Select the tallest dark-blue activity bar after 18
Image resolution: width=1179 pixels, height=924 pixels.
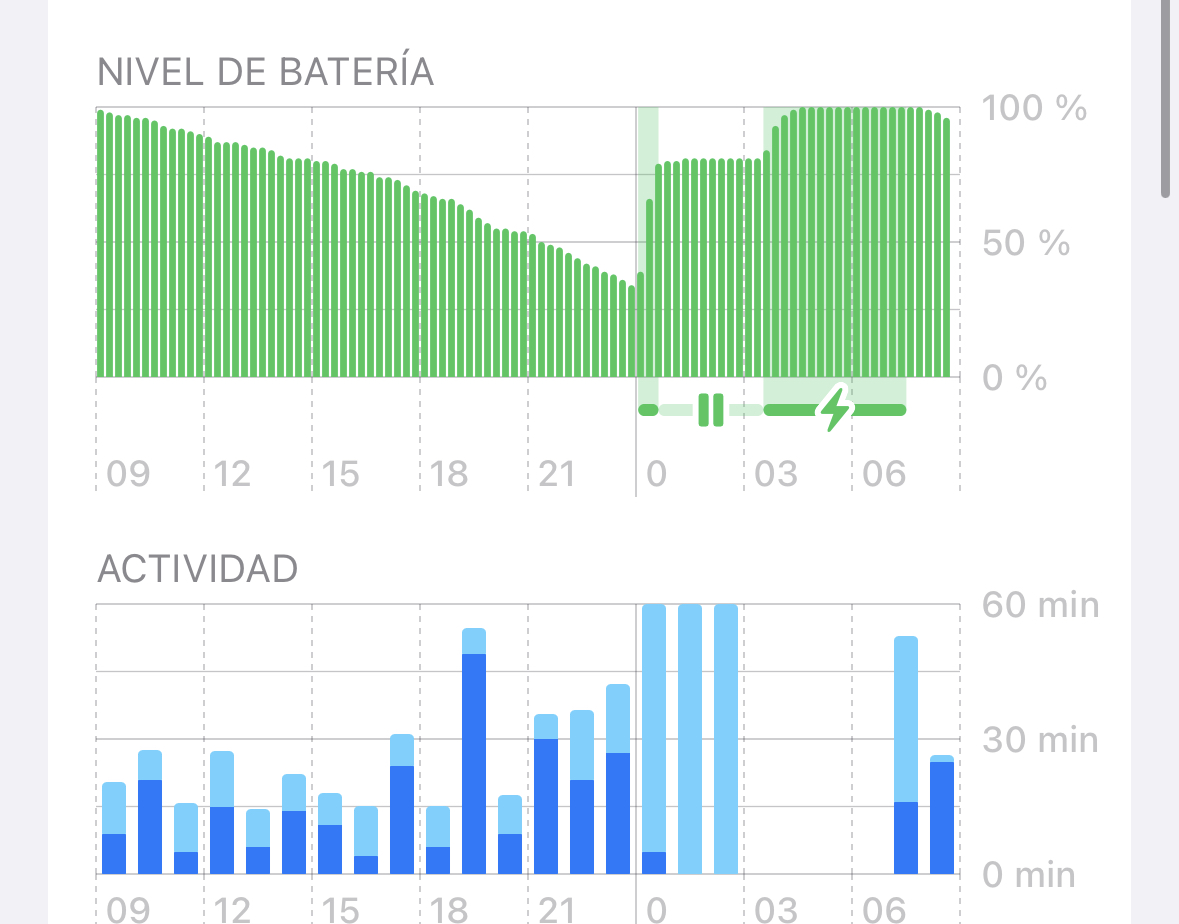pyautogui.click(x=474, y=751)
